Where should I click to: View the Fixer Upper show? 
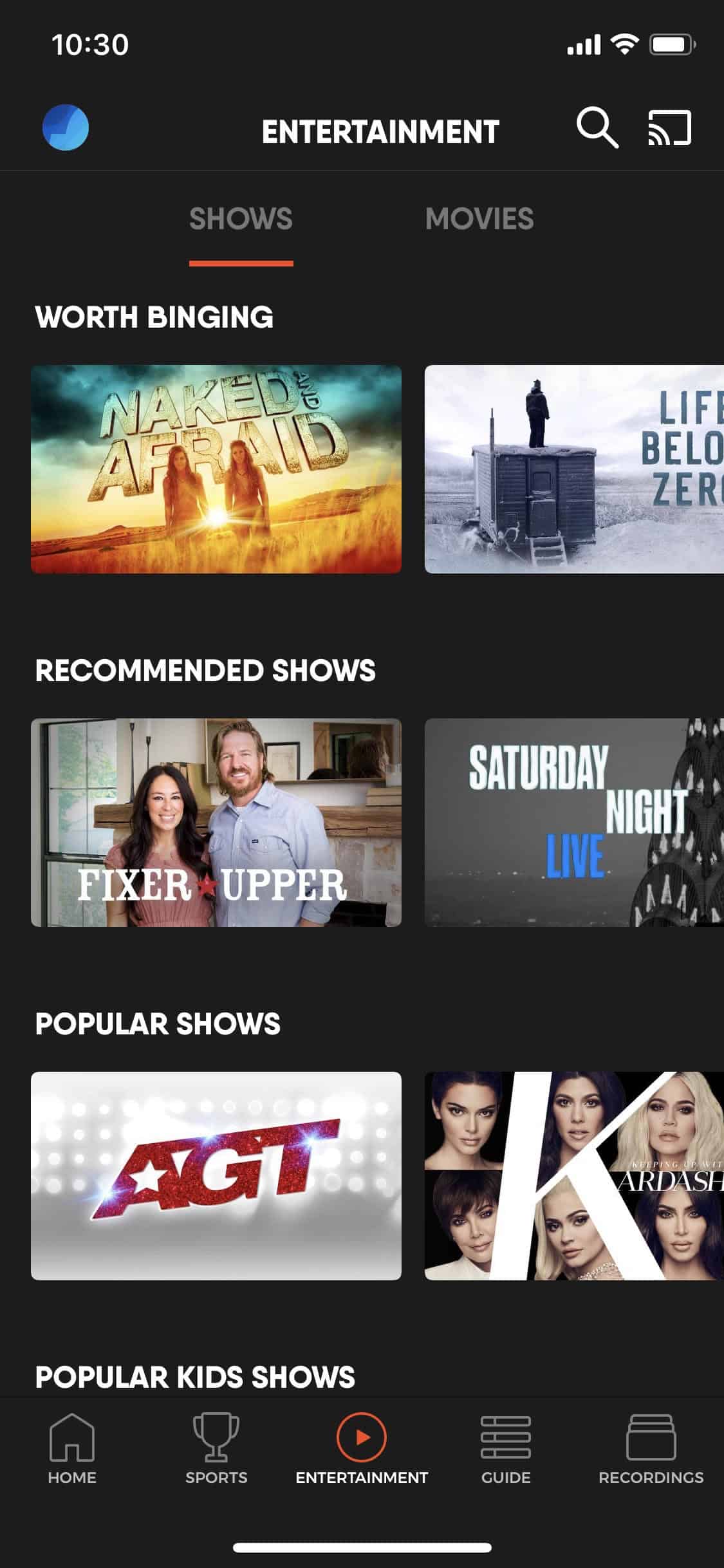click(216, 823)
